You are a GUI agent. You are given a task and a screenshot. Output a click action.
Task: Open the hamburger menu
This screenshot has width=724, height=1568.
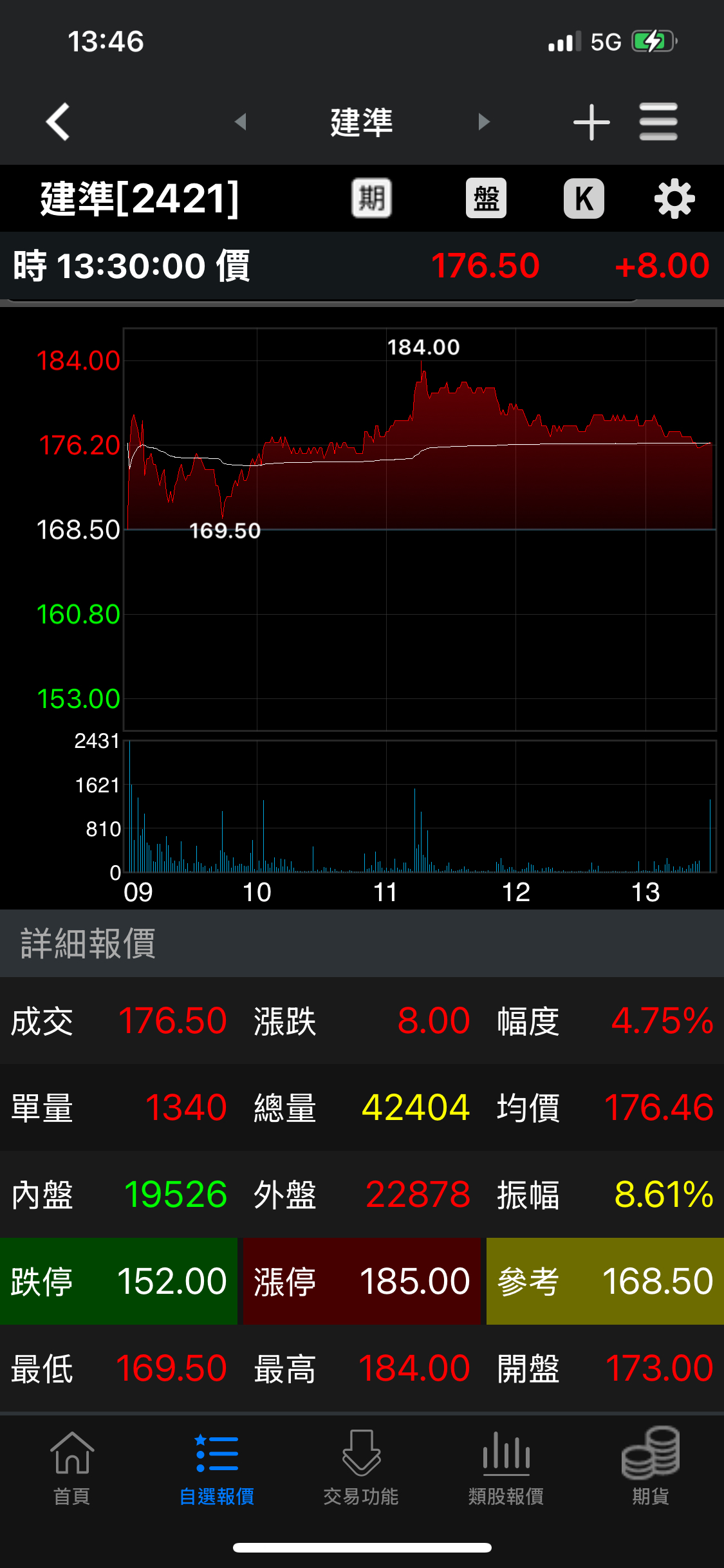[x=658, y=122]
